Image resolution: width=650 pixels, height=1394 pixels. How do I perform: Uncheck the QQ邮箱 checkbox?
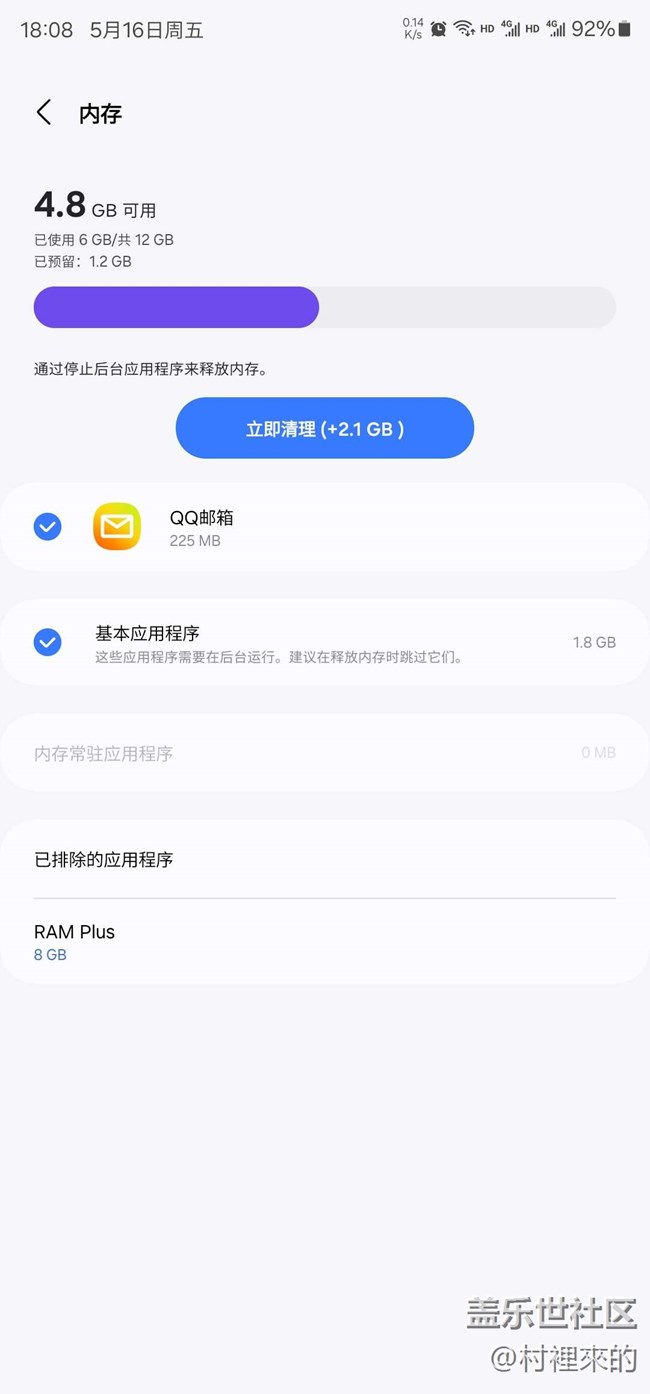click(47, 527)
